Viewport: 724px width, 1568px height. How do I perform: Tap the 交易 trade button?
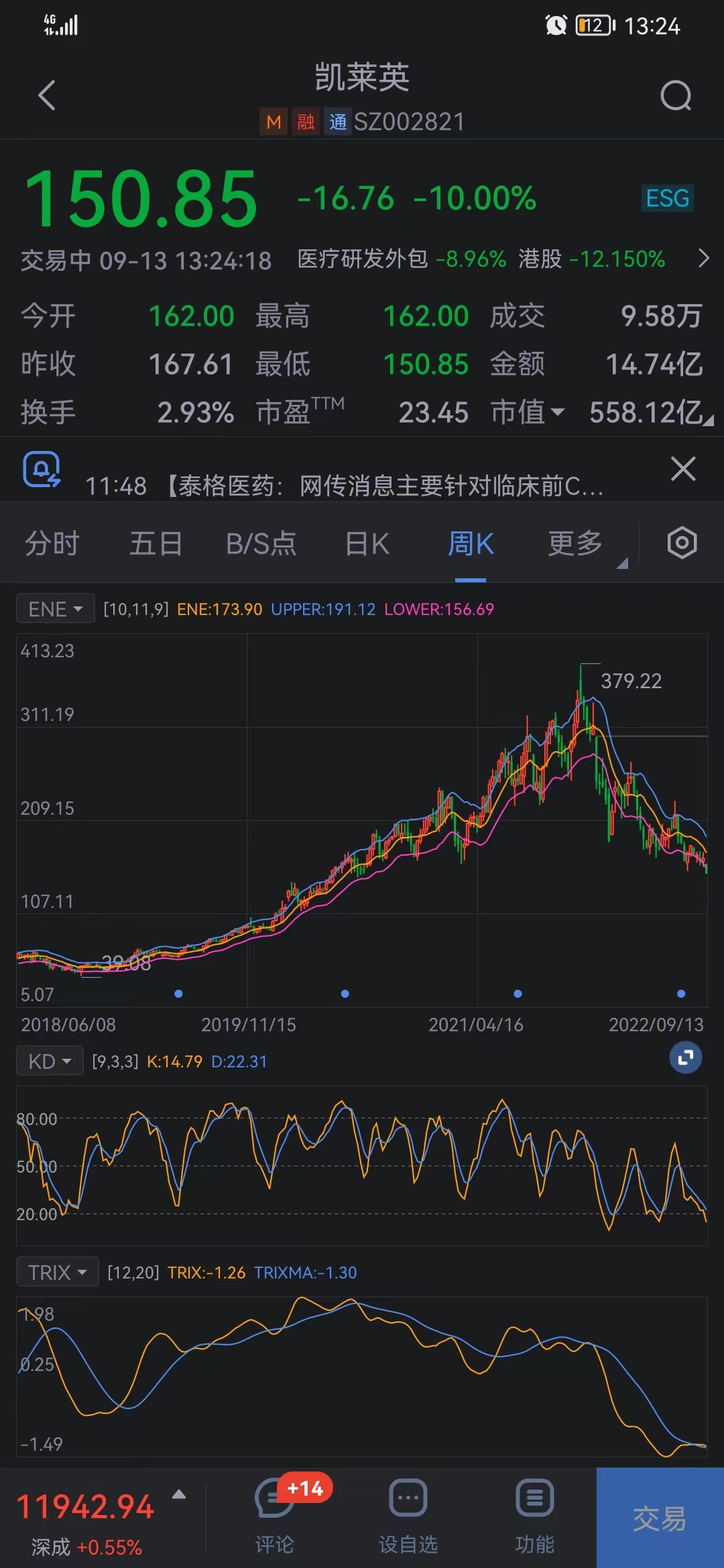tap(660, 1517)
